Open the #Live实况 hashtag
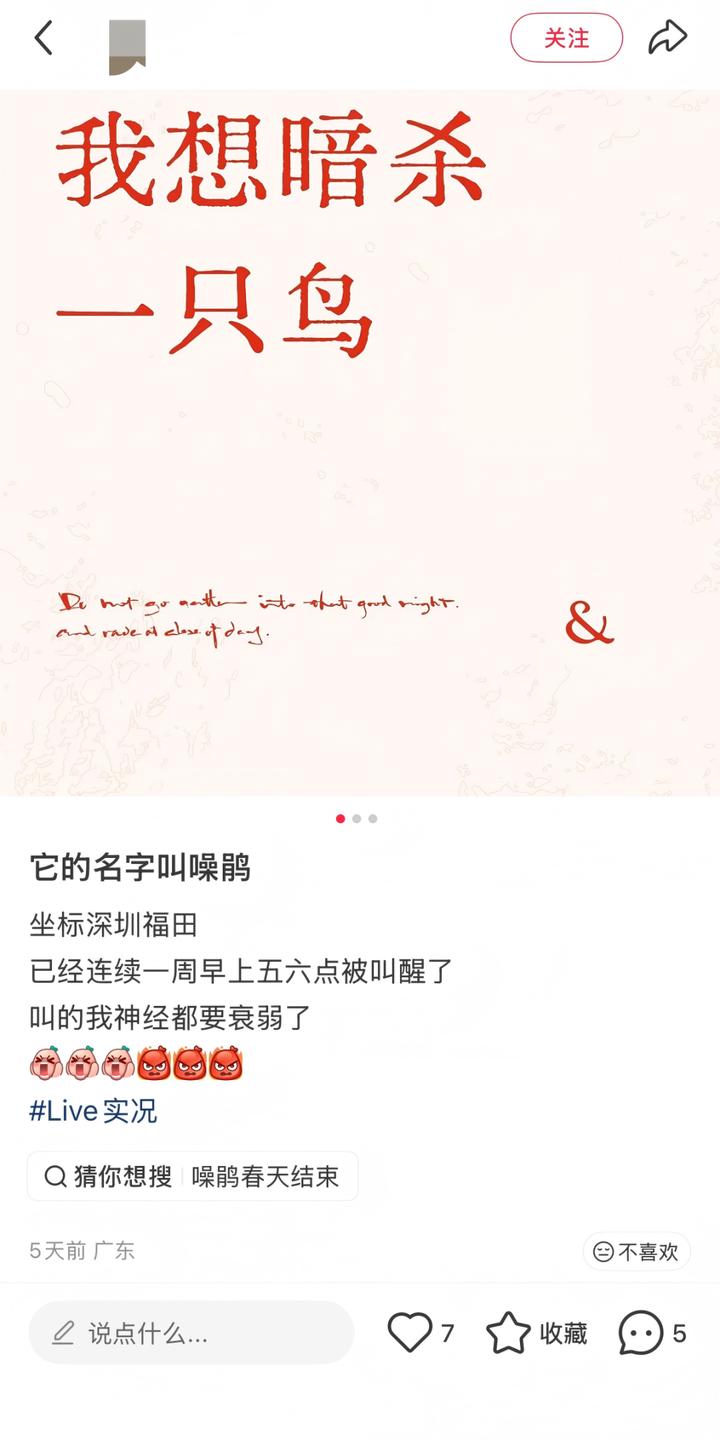The width and height of the screenshot is (720, 1440). [93, 1111]
